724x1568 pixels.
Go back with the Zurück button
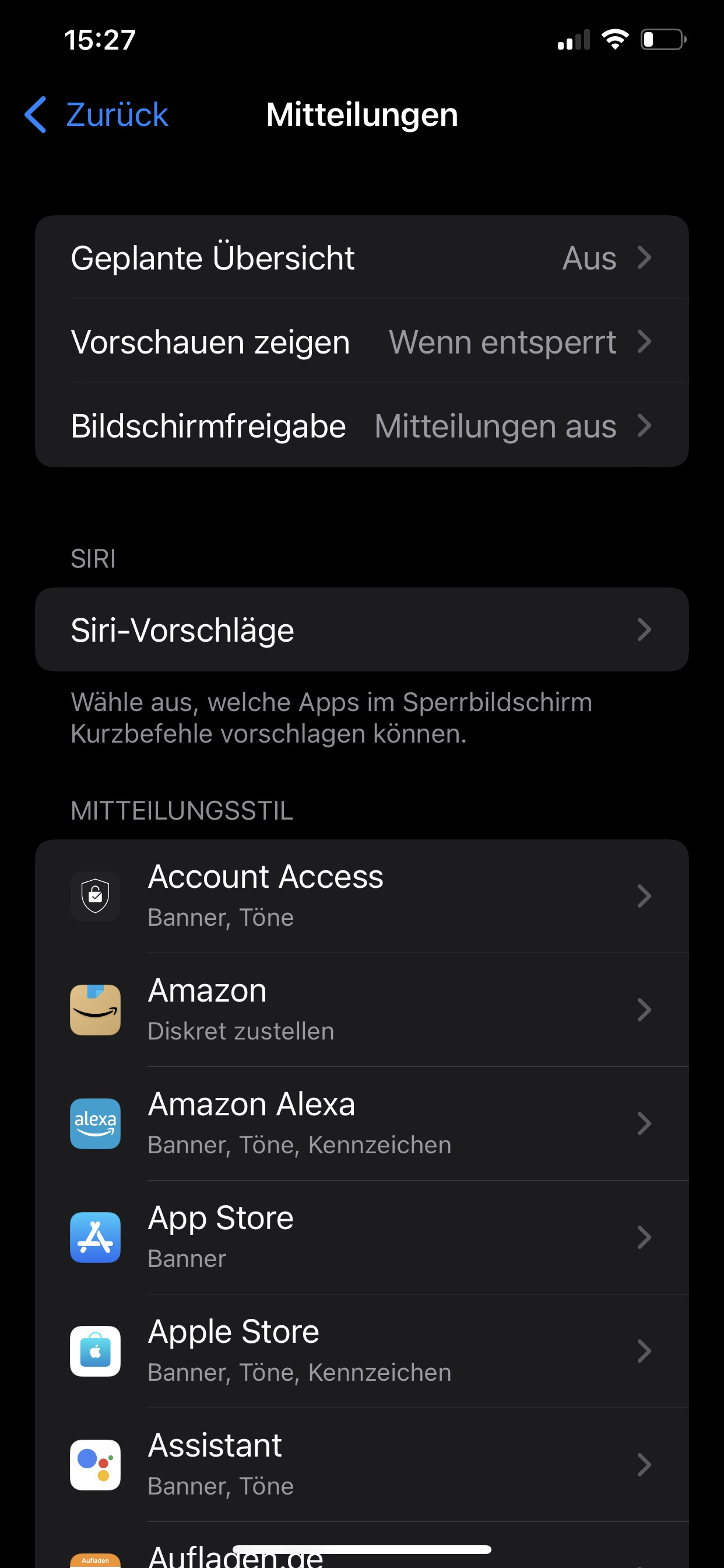pos(97,114)
